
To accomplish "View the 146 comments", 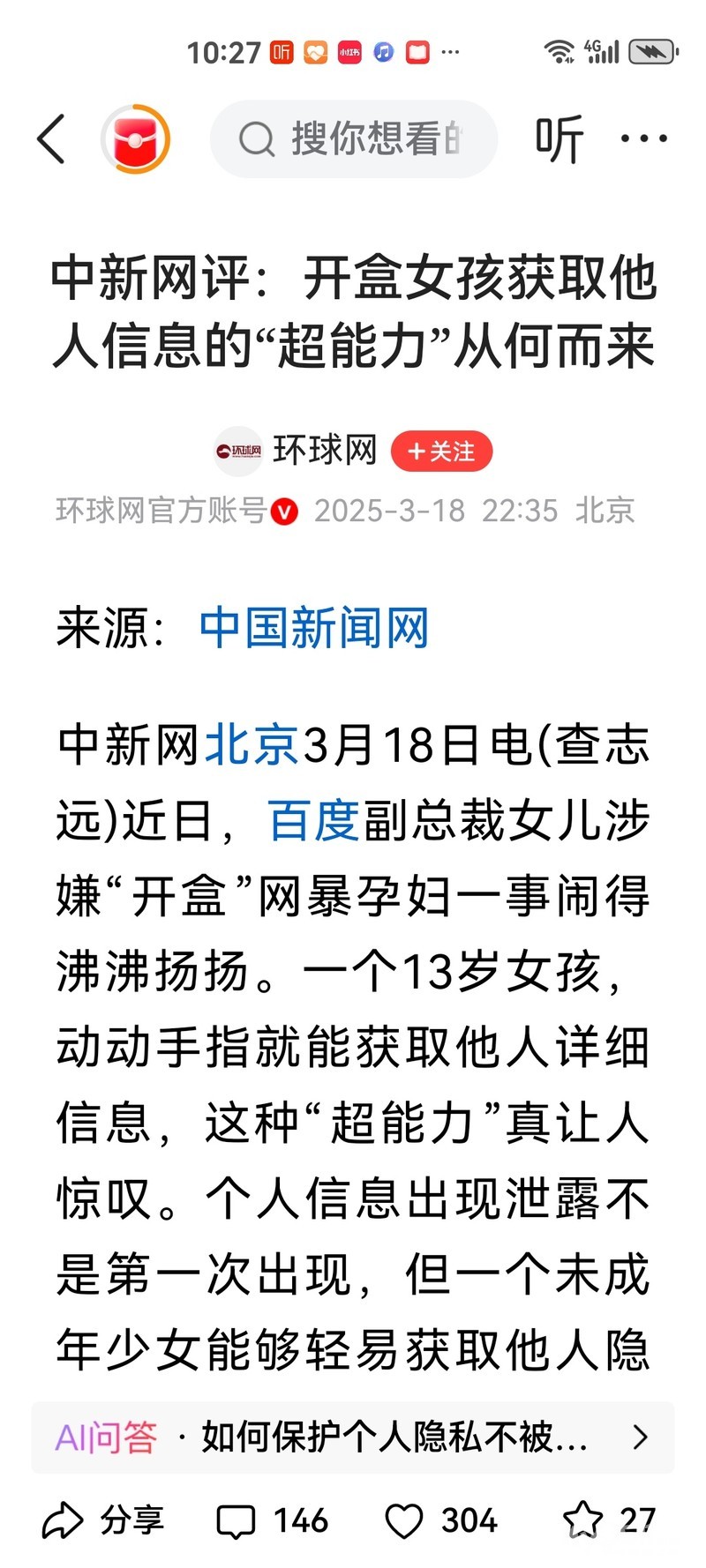I will (272, 1520).
